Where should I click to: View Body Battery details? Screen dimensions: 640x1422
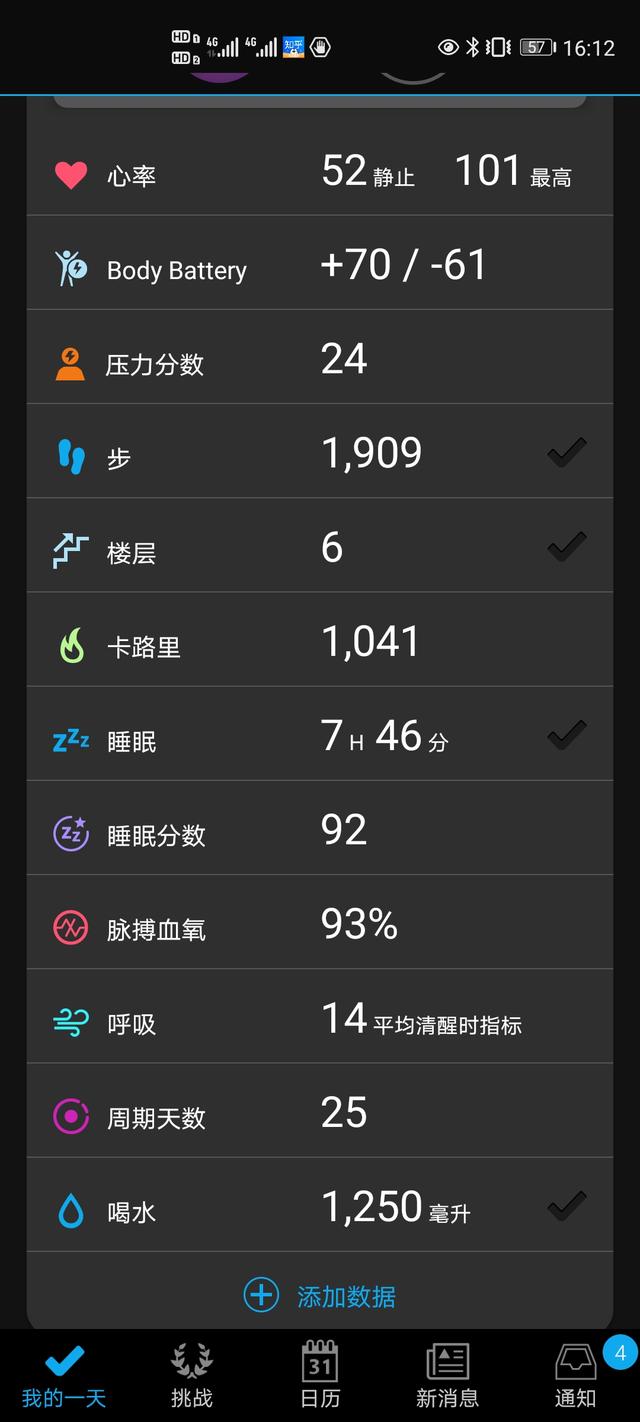[319, 268]
